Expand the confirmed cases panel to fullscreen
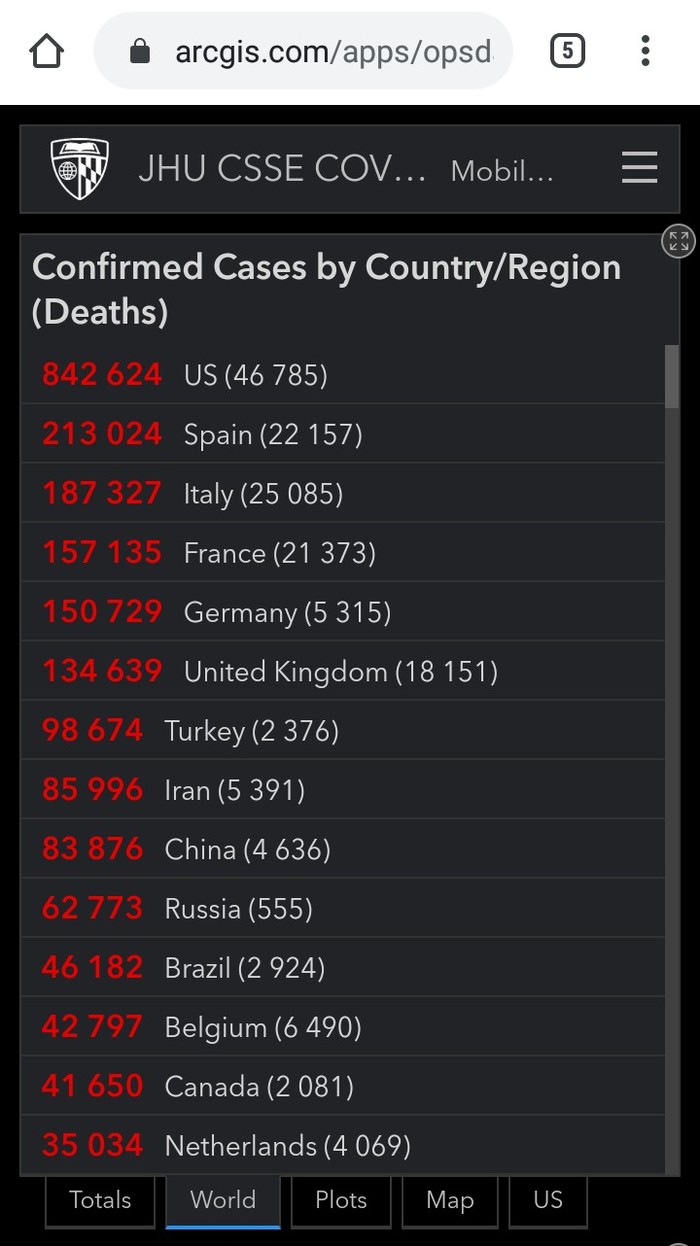Viewport: 700px width, 1246px height. [x=678, y=240]
